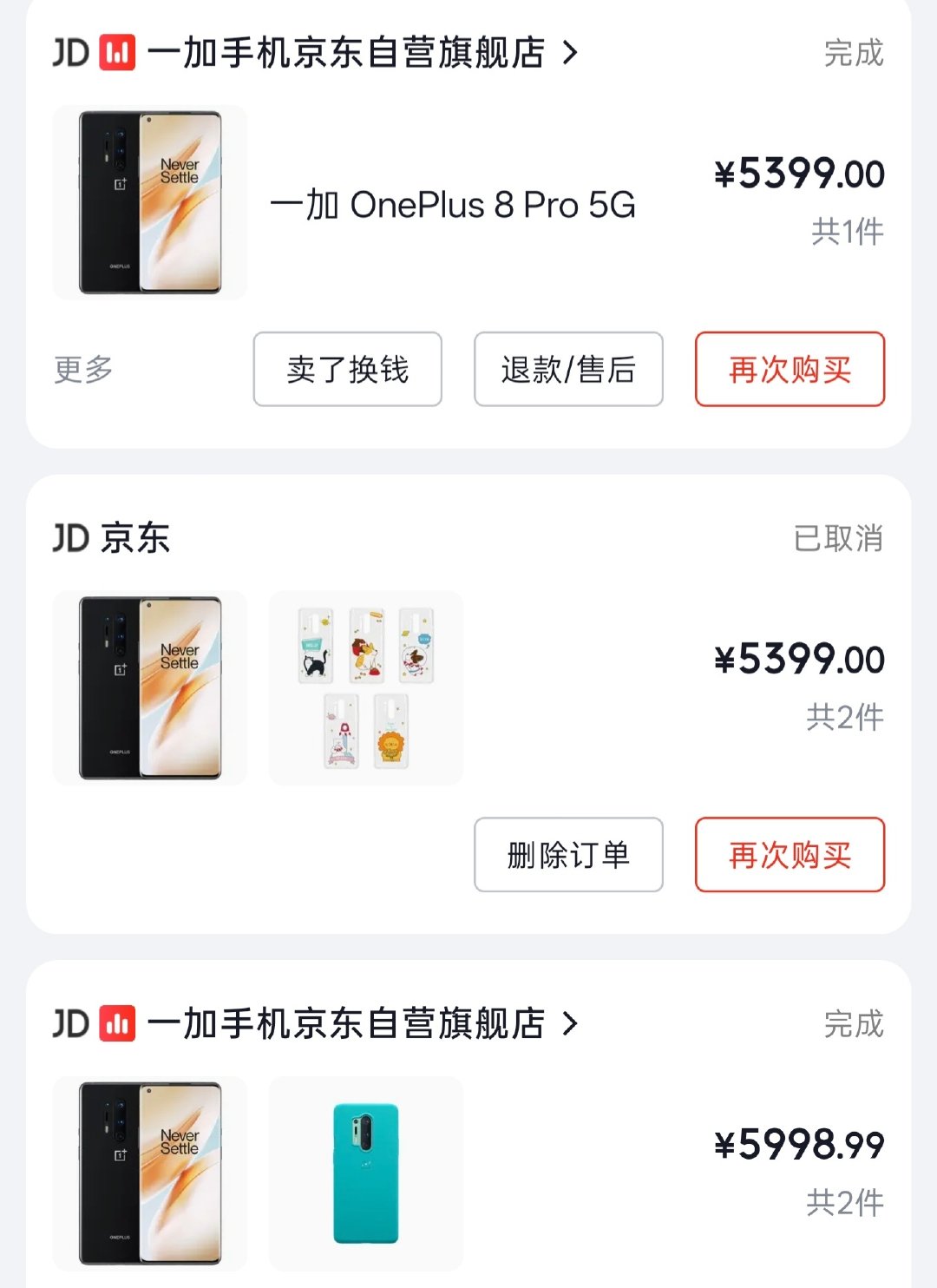Open the phone case image in cancelled order
Image resolution: width=937 pixels, height=1288 pixels.
point(365,687)
